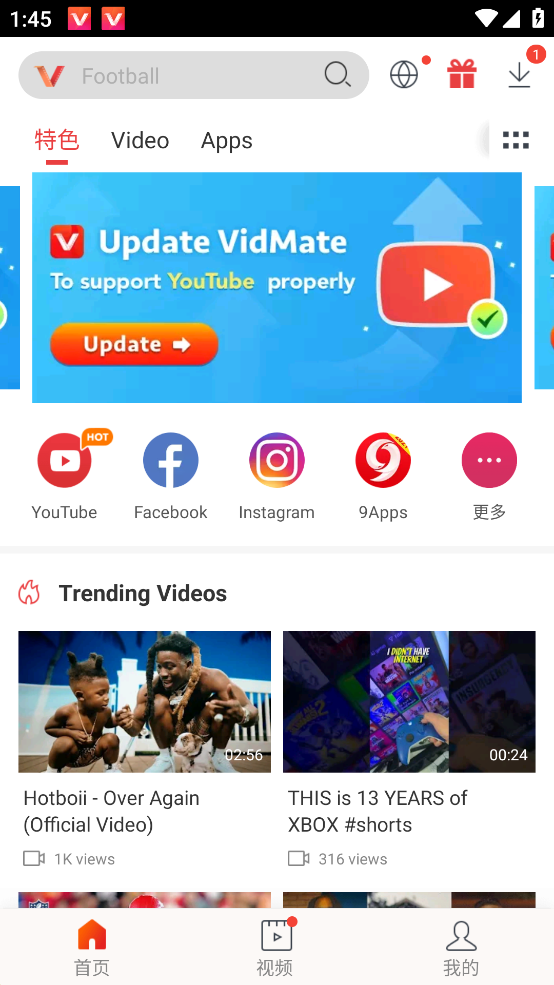Screen dimensions: 554x985
Task: Go to the 首页 home tab
Action: [x=92, y=947]
